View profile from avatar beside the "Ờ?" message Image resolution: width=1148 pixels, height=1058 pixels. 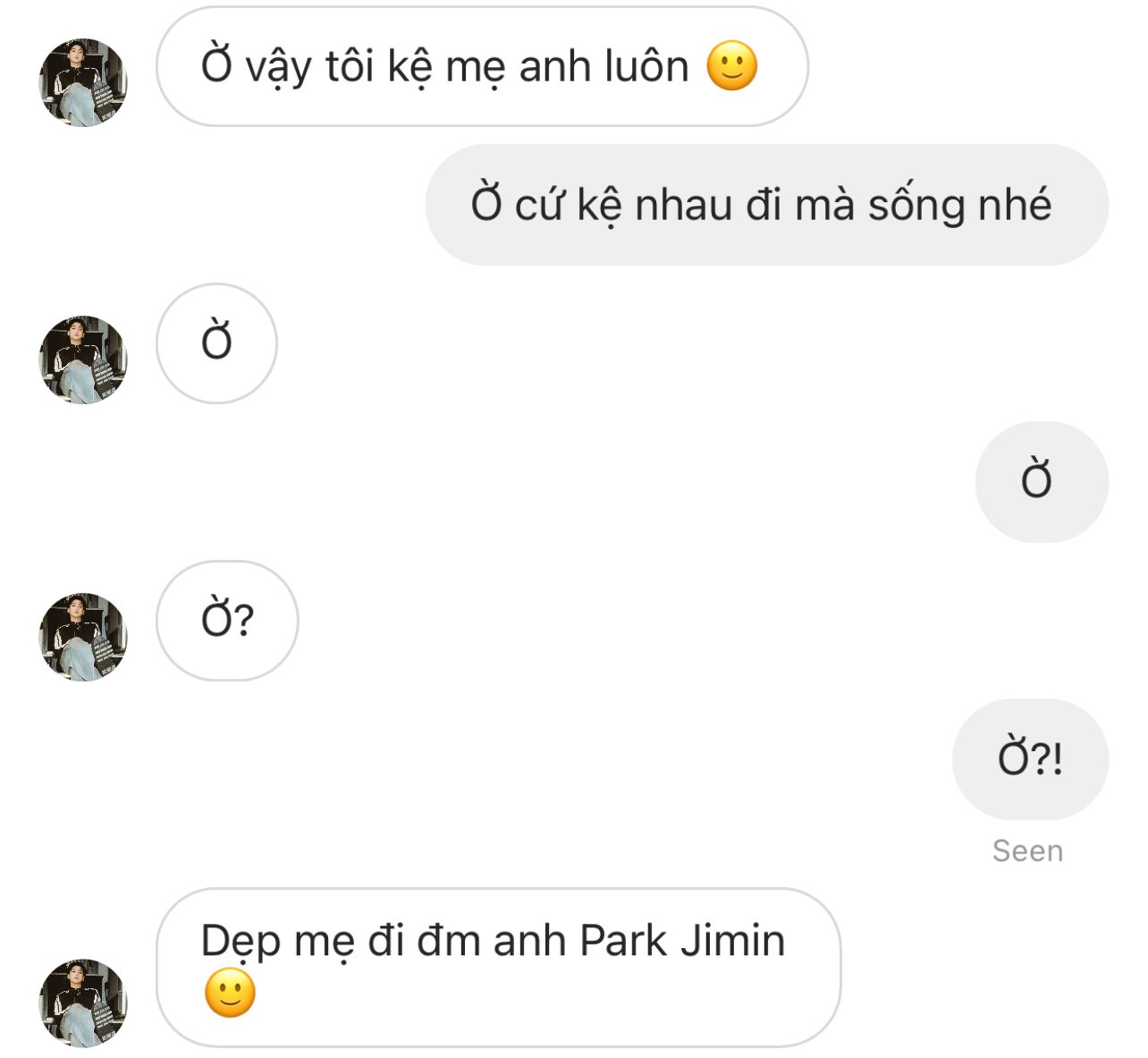(83, 637)
